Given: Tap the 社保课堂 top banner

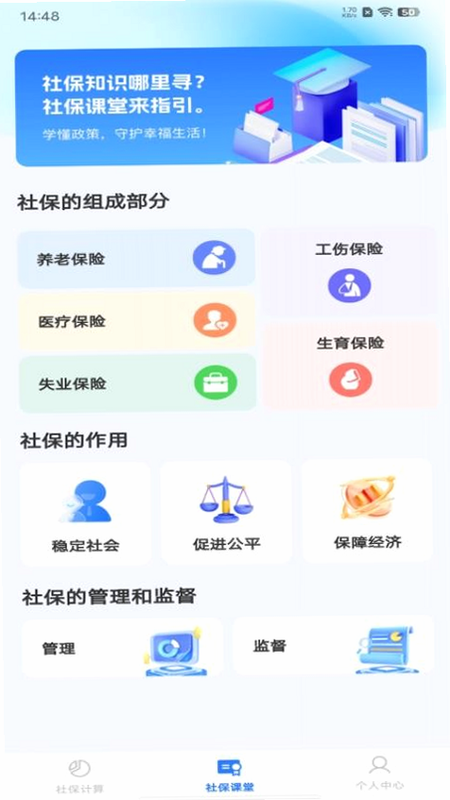Looking at the screenshot, I should 221,106.
